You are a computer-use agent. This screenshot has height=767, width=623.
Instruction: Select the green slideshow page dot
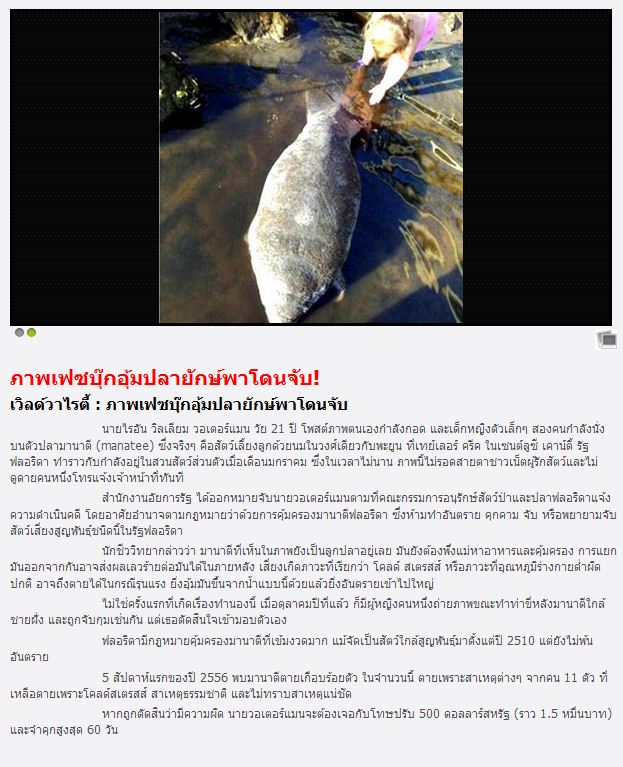31,333
